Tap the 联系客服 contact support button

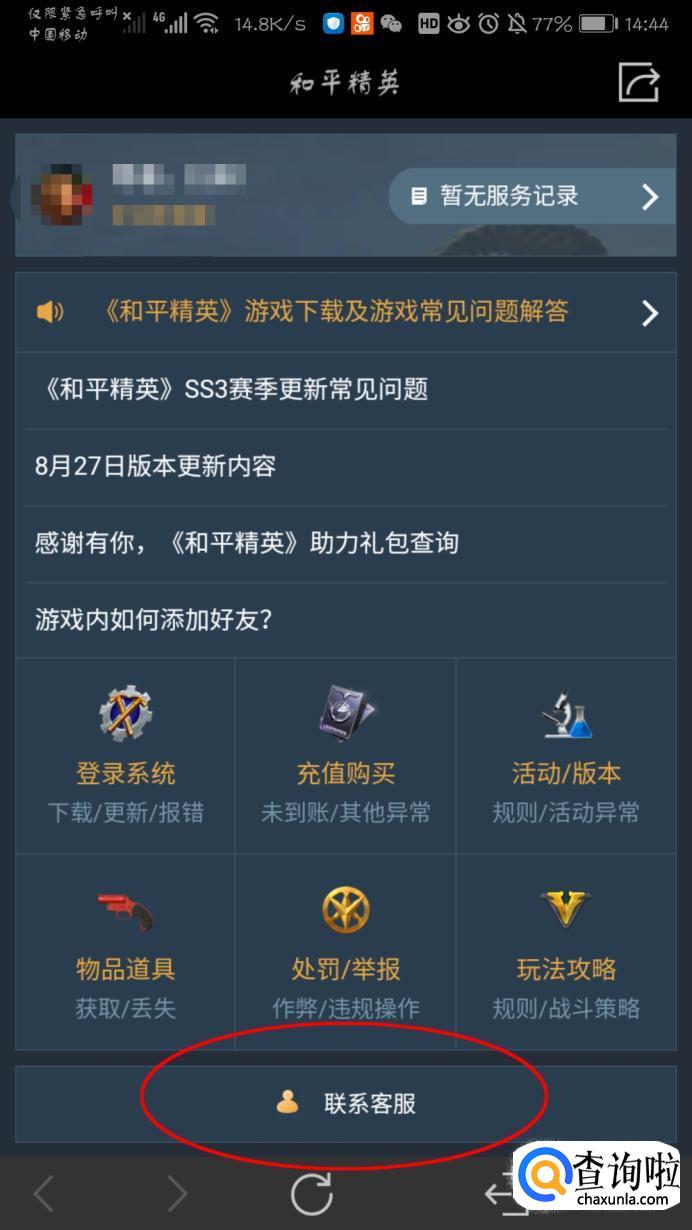pyautogui.click(x=346, y=1104)
